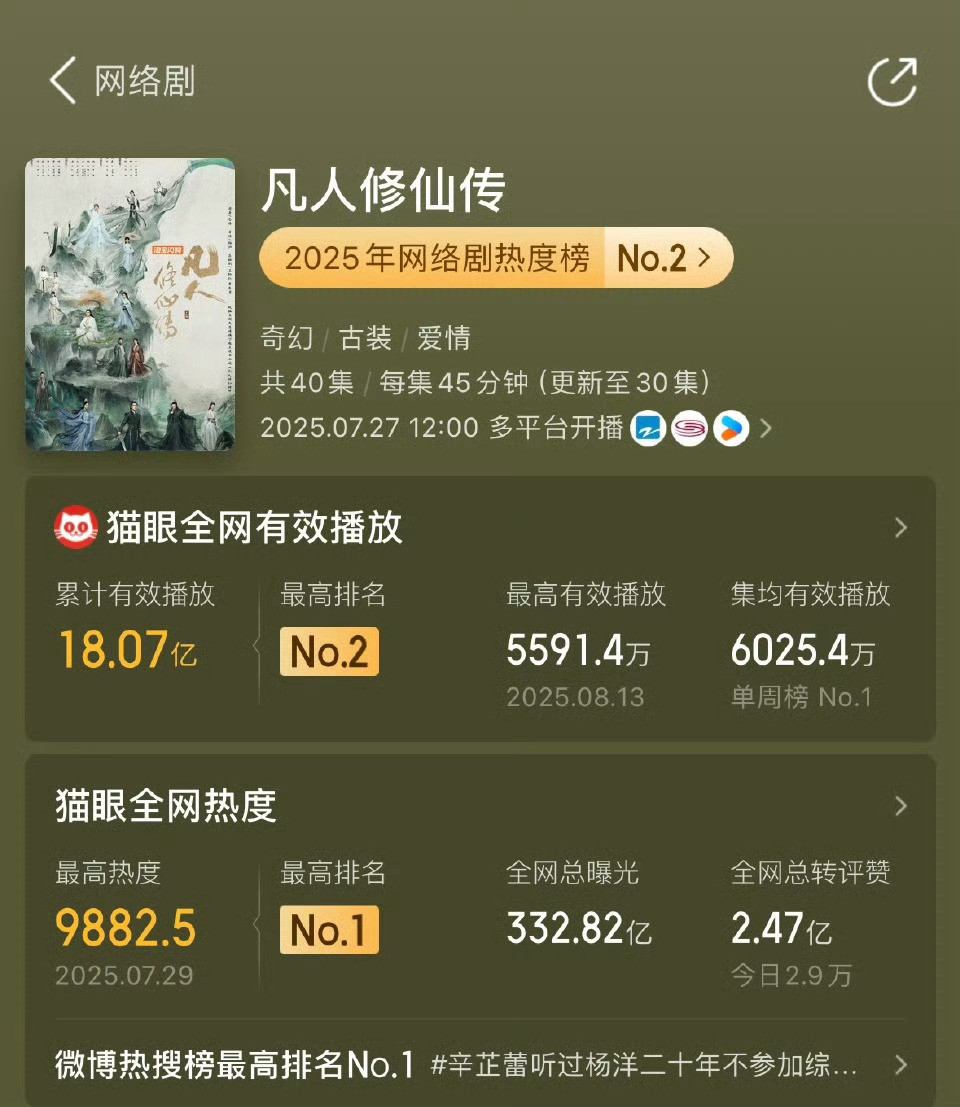Select the Tencent Video platform icon

(x=729, y=427)
